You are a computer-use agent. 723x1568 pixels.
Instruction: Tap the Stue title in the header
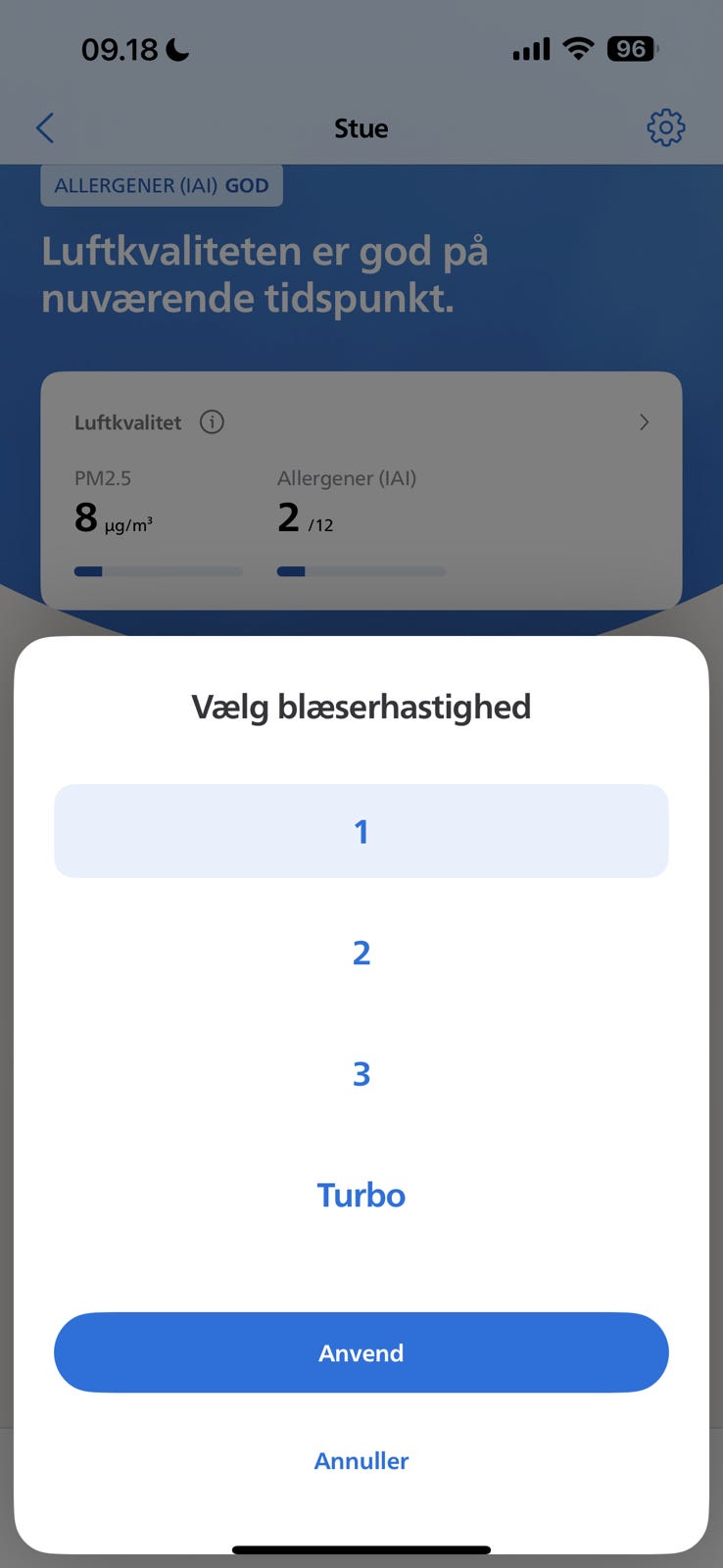pyautogui.click(x=361, y=127)
